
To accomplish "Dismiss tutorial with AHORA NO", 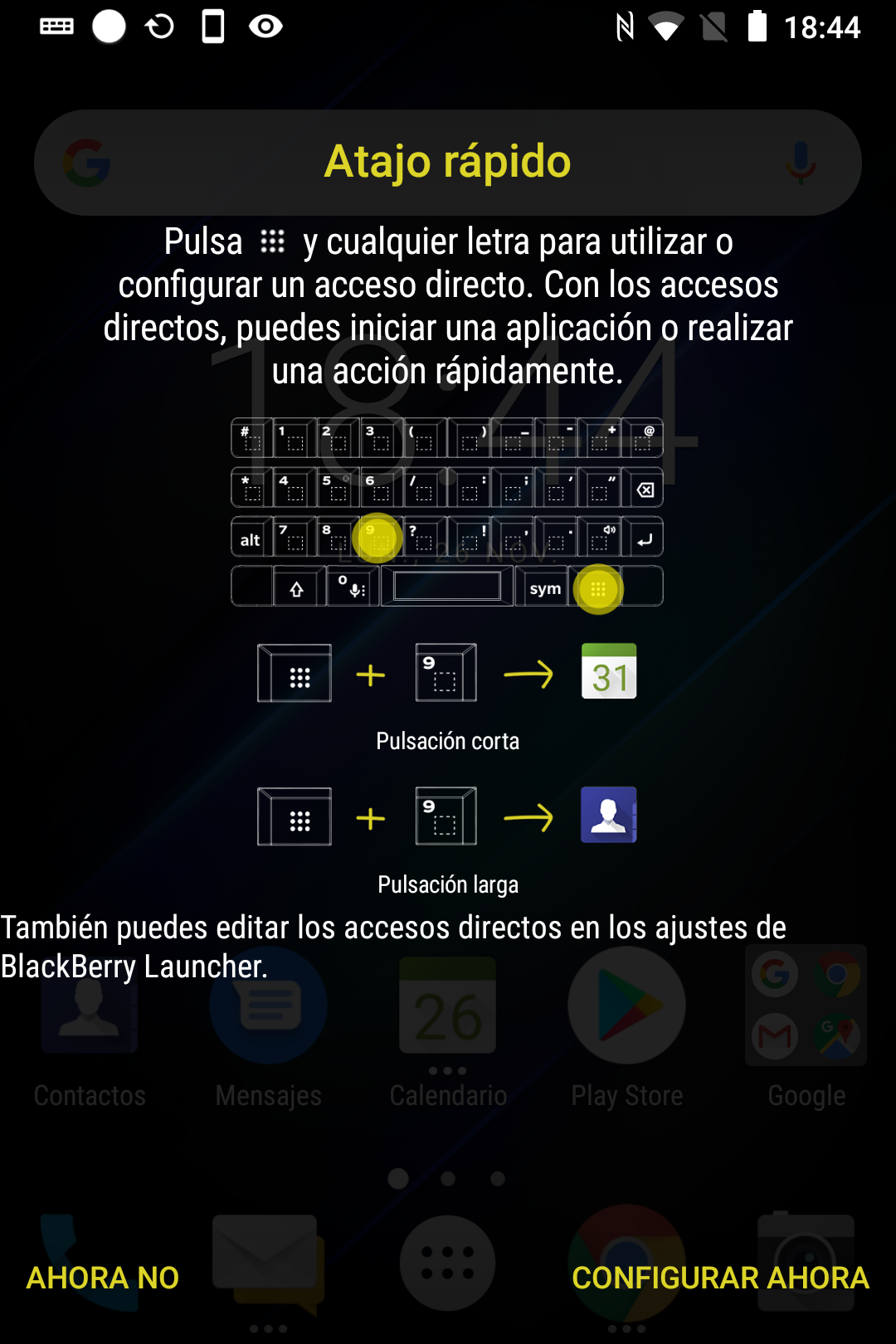I will click(x=103, y=1278).
